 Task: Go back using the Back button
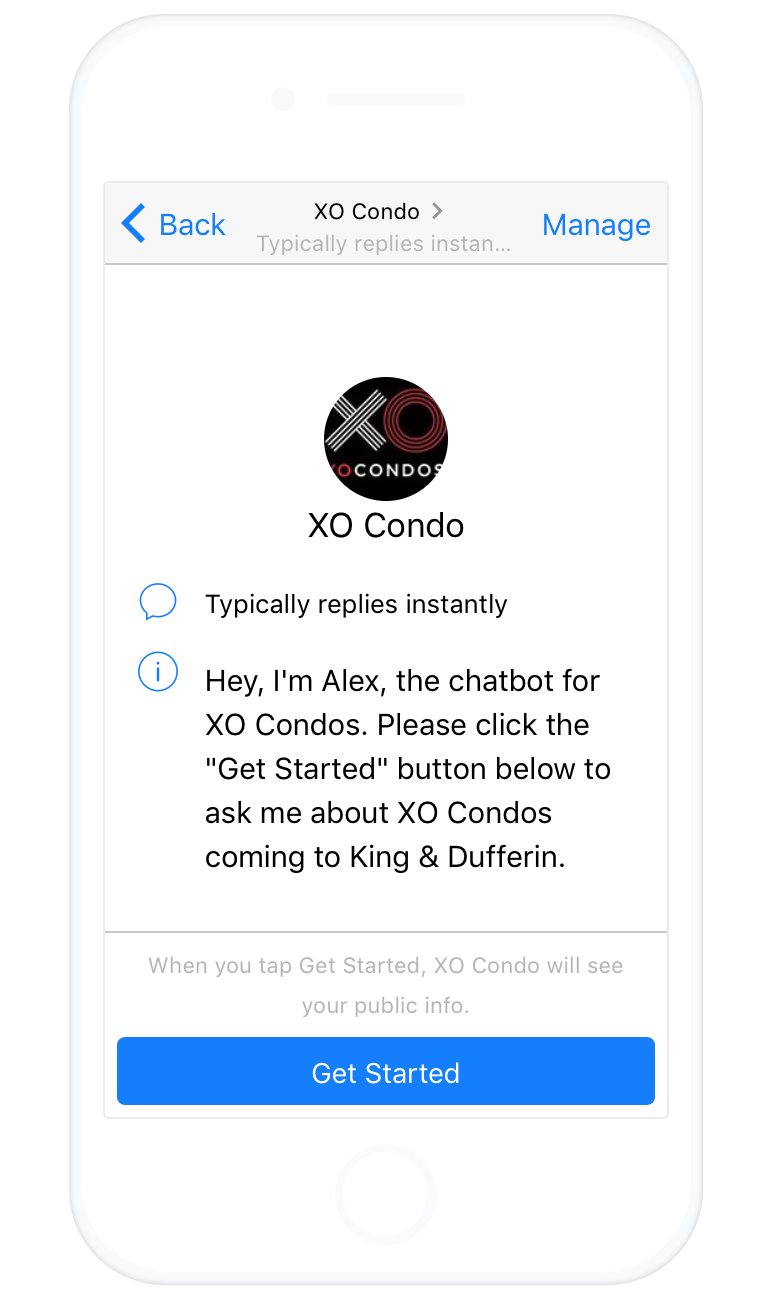pyautogui.click(x=174, y=224)
